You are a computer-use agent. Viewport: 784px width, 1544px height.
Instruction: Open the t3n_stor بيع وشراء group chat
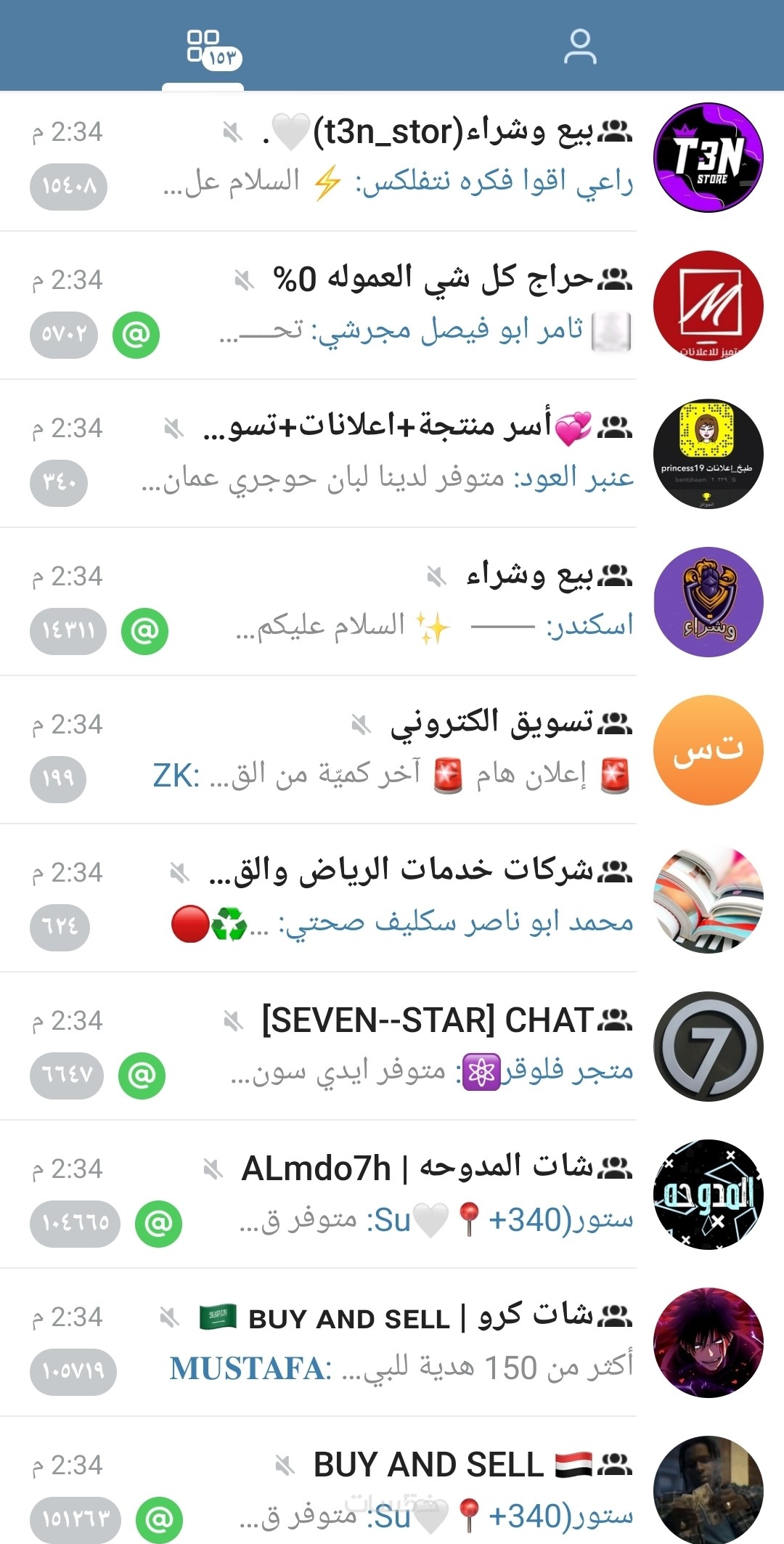(x=392, y=157)
